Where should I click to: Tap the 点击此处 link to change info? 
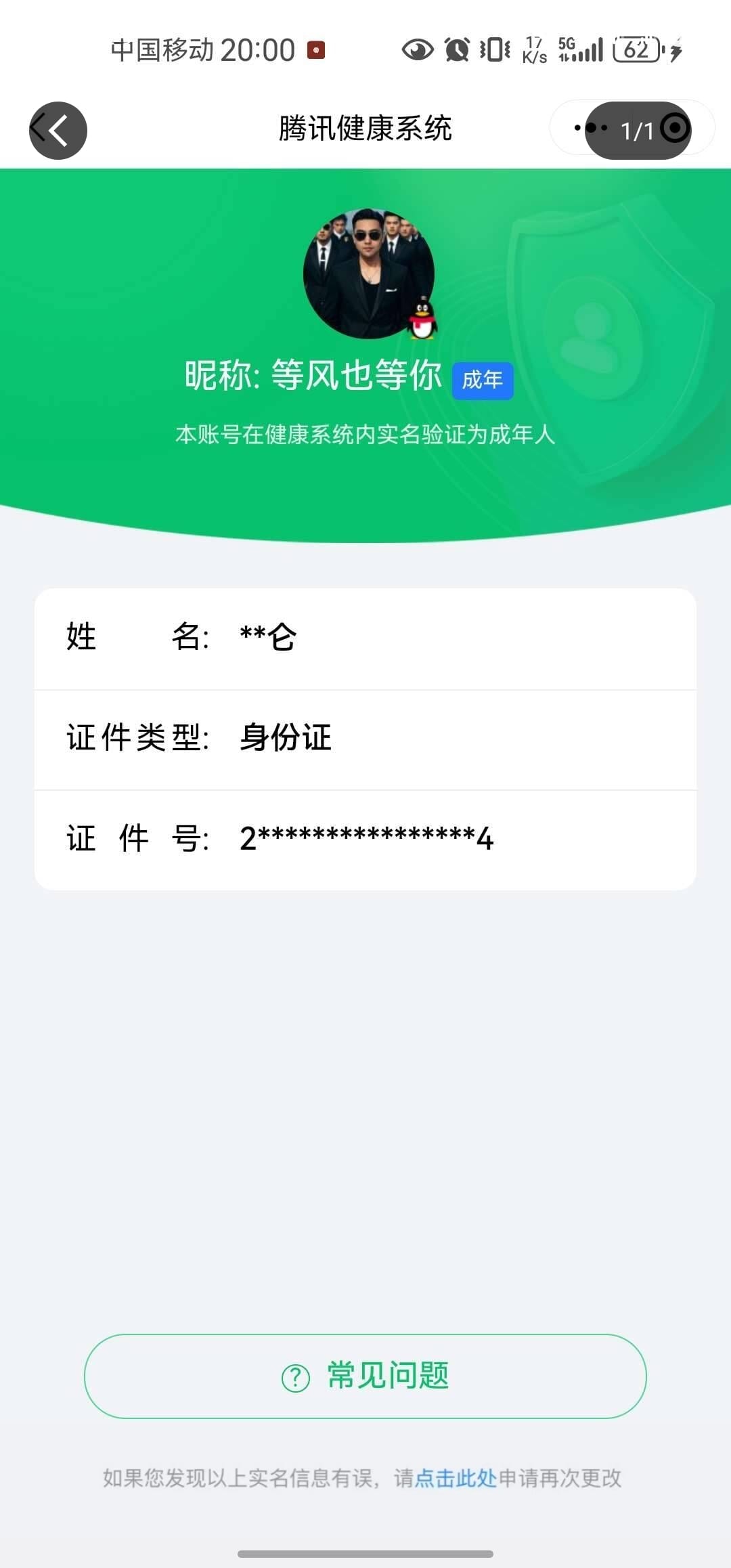pyautogui.click(x=456, y=1477)
